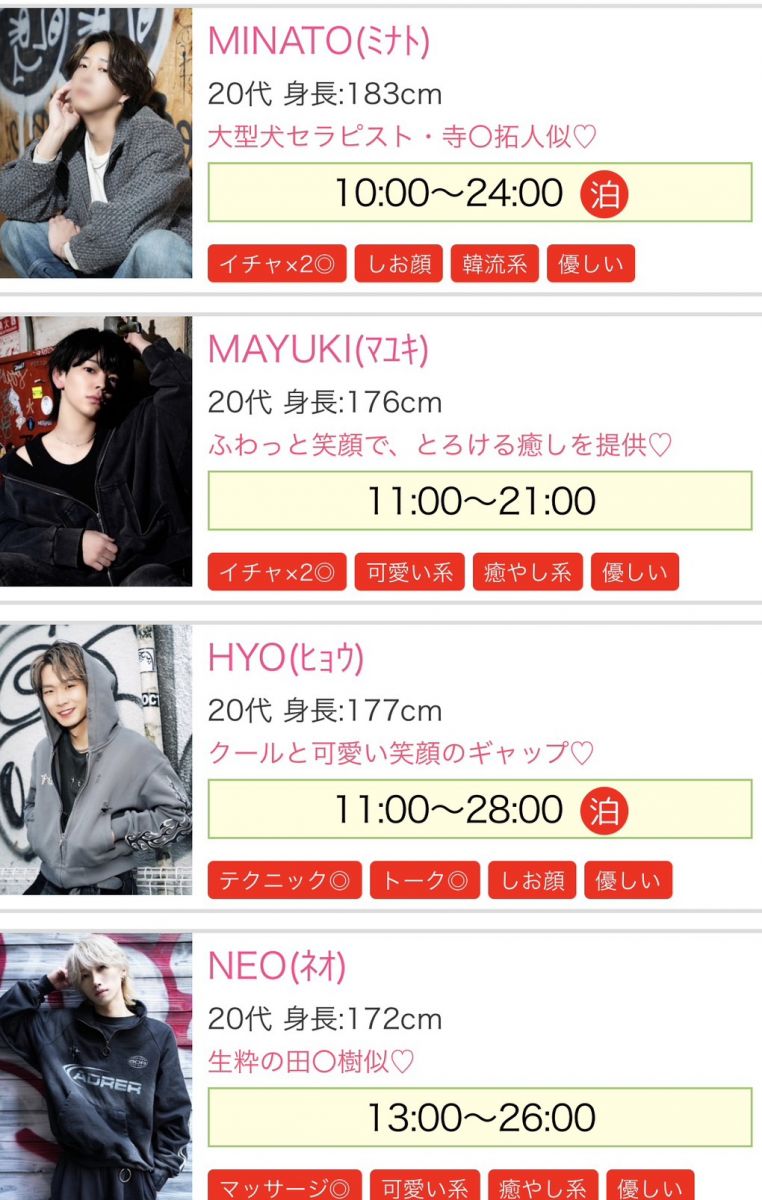Select the マッサージ◎ tag under NEO

click(284, 1188)
